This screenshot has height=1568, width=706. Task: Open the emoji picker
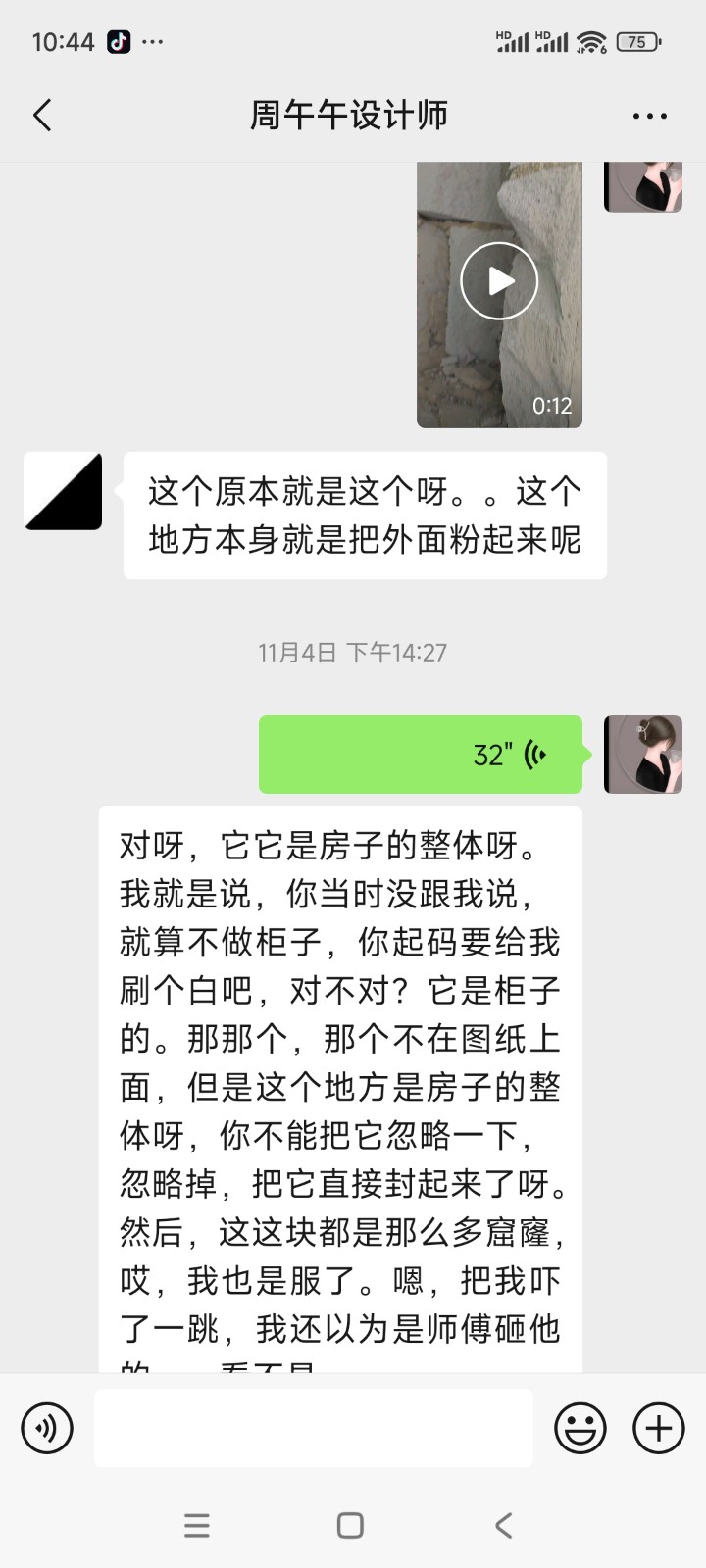coord(580,1428)
